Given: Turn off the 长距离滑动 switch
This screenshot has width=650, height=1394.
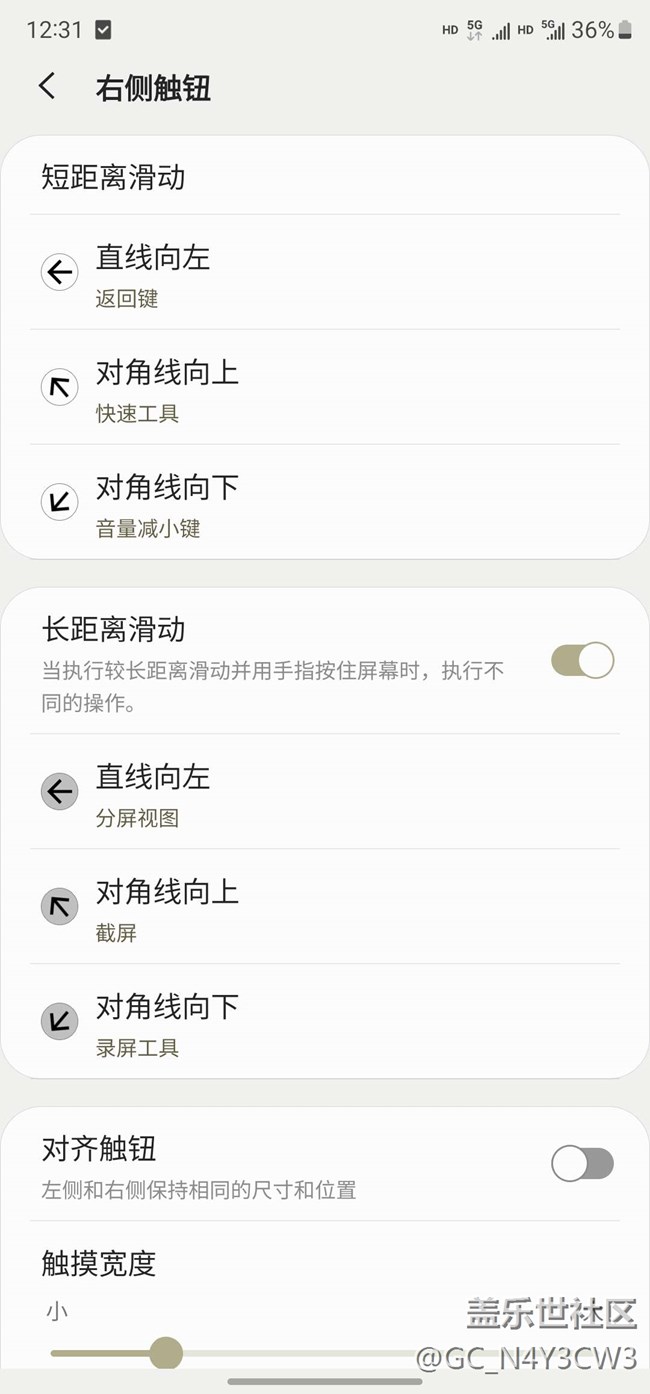Looking at the screenshot, I should point(582,661).
